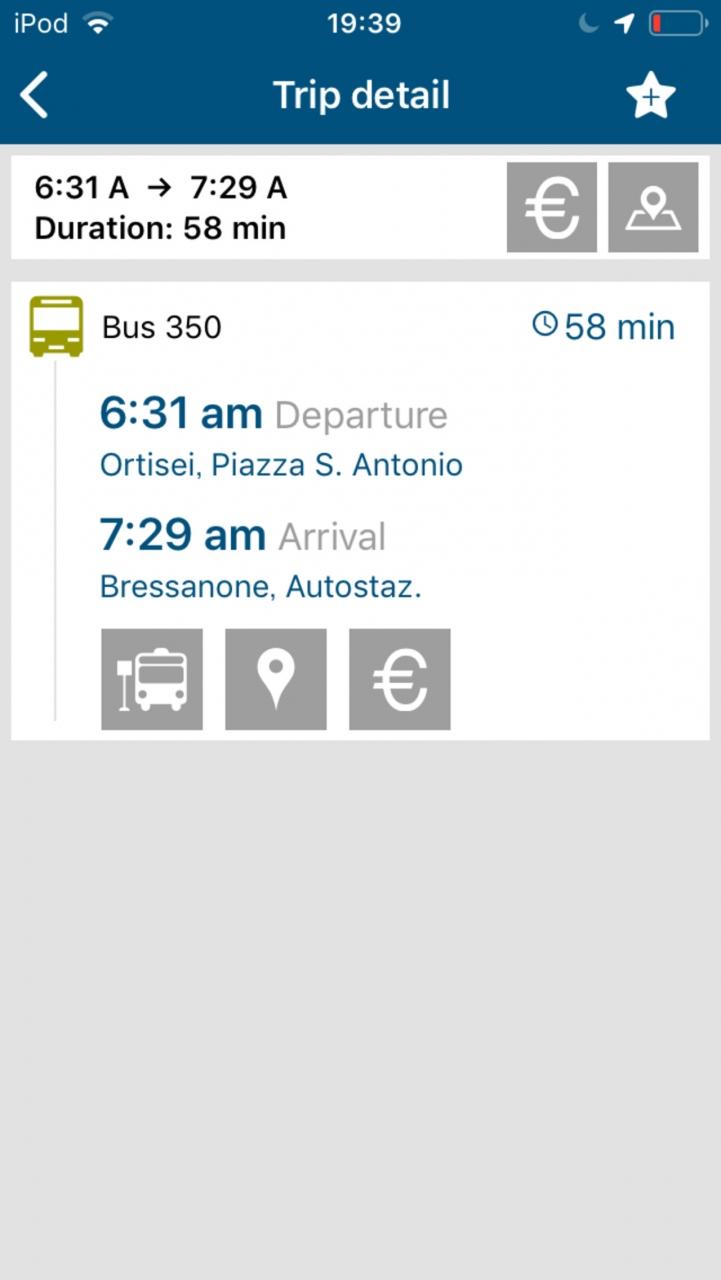
Task: Open departure stop Ortisei, Piazza S. Antonio
Action: coord(281,465)
